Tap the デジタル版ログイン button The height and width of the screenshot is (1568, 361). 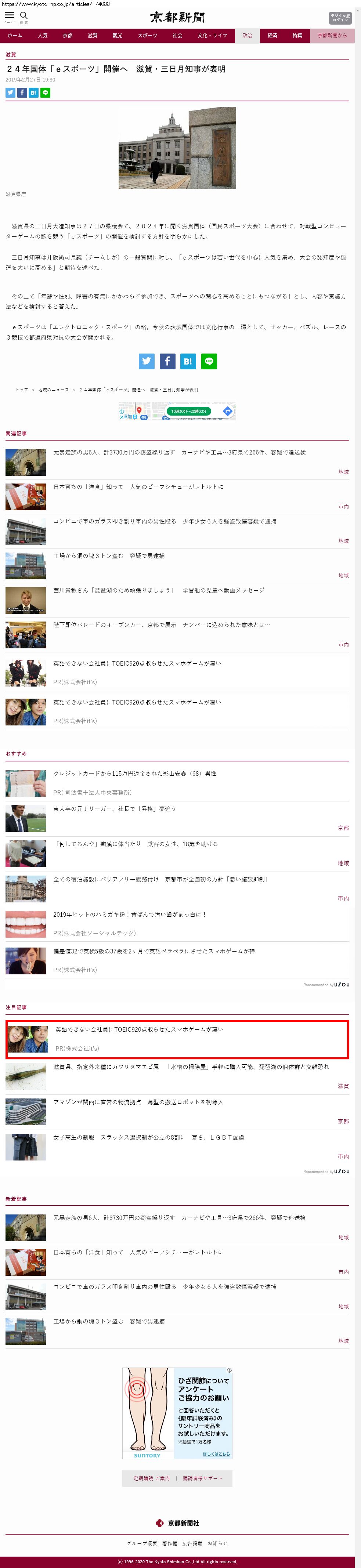pos(340,18)
